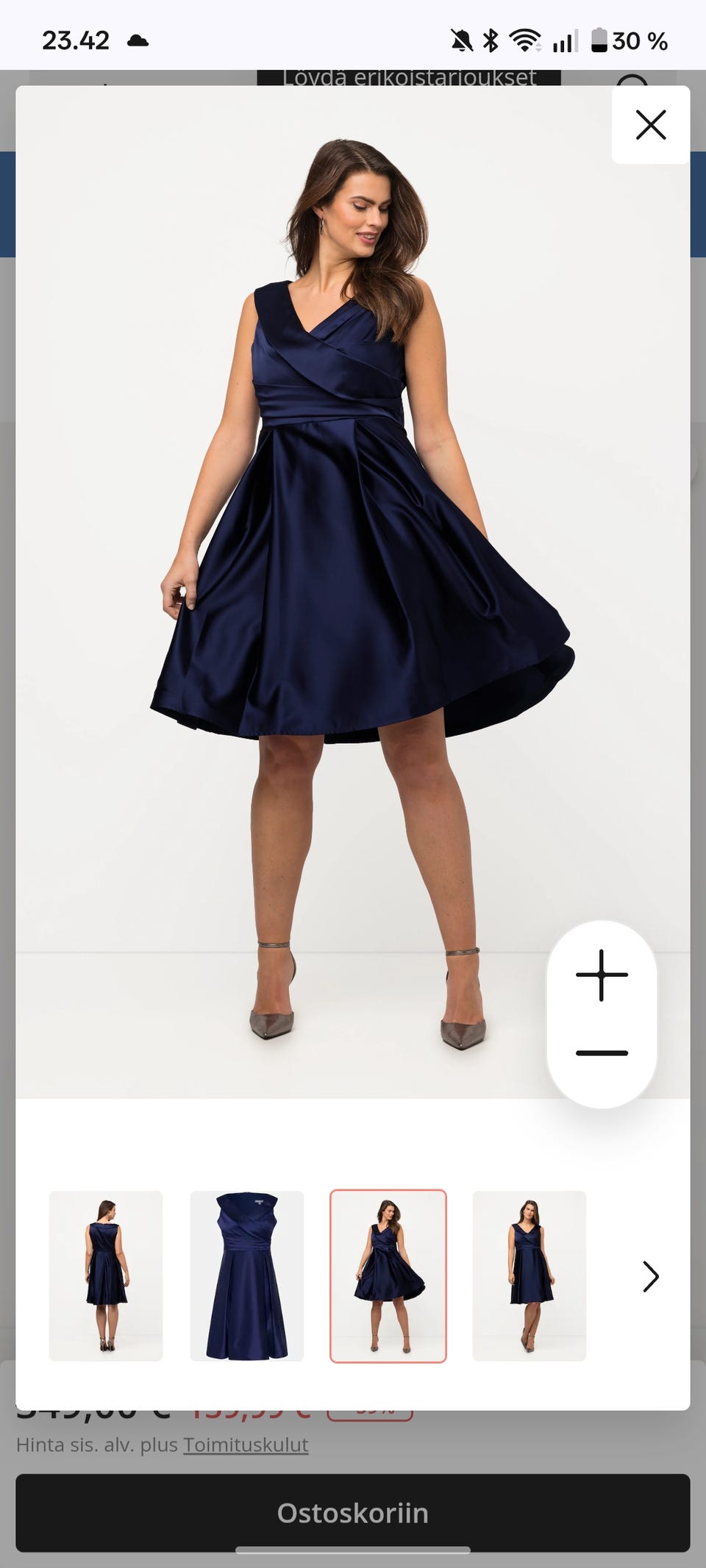Zoom in with the plus button

coord(602,975)
